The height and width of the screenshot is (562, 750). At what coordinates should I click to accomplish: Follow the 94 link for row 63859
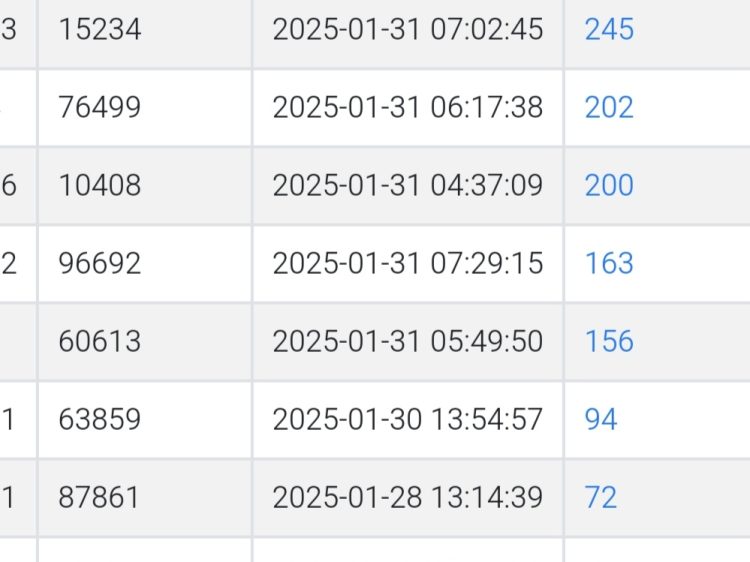tap(601, 419)
